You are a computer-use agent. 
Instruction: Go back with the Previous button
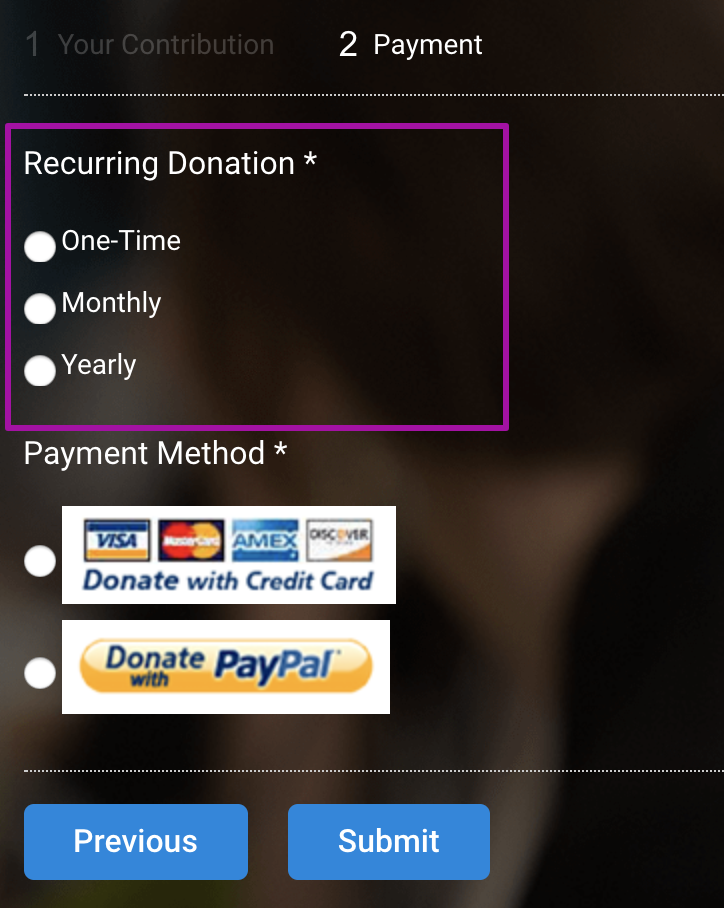[136, 841]
